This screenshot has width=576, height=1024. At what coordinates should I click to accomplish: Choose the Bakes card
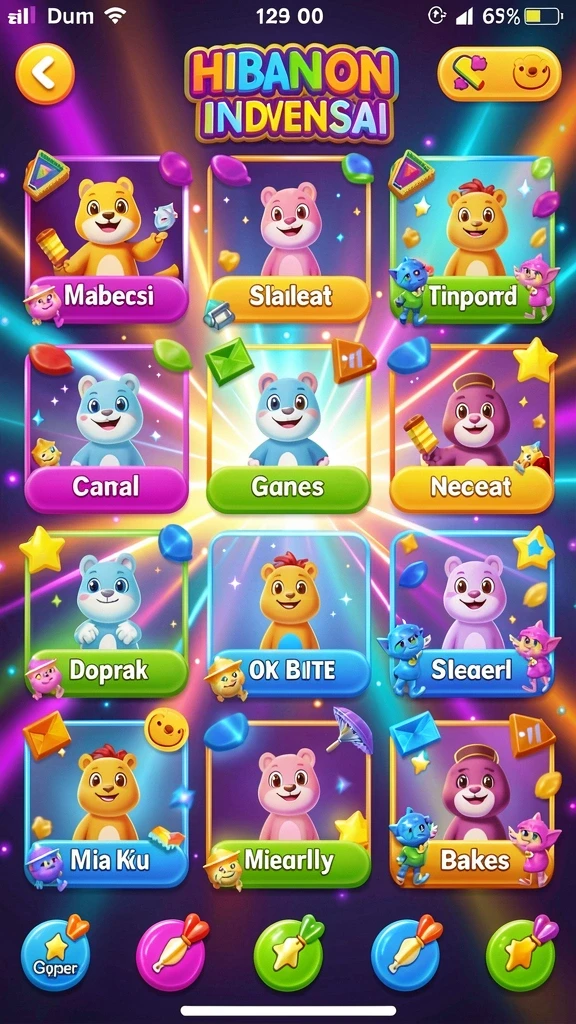[x=472, y=805]
